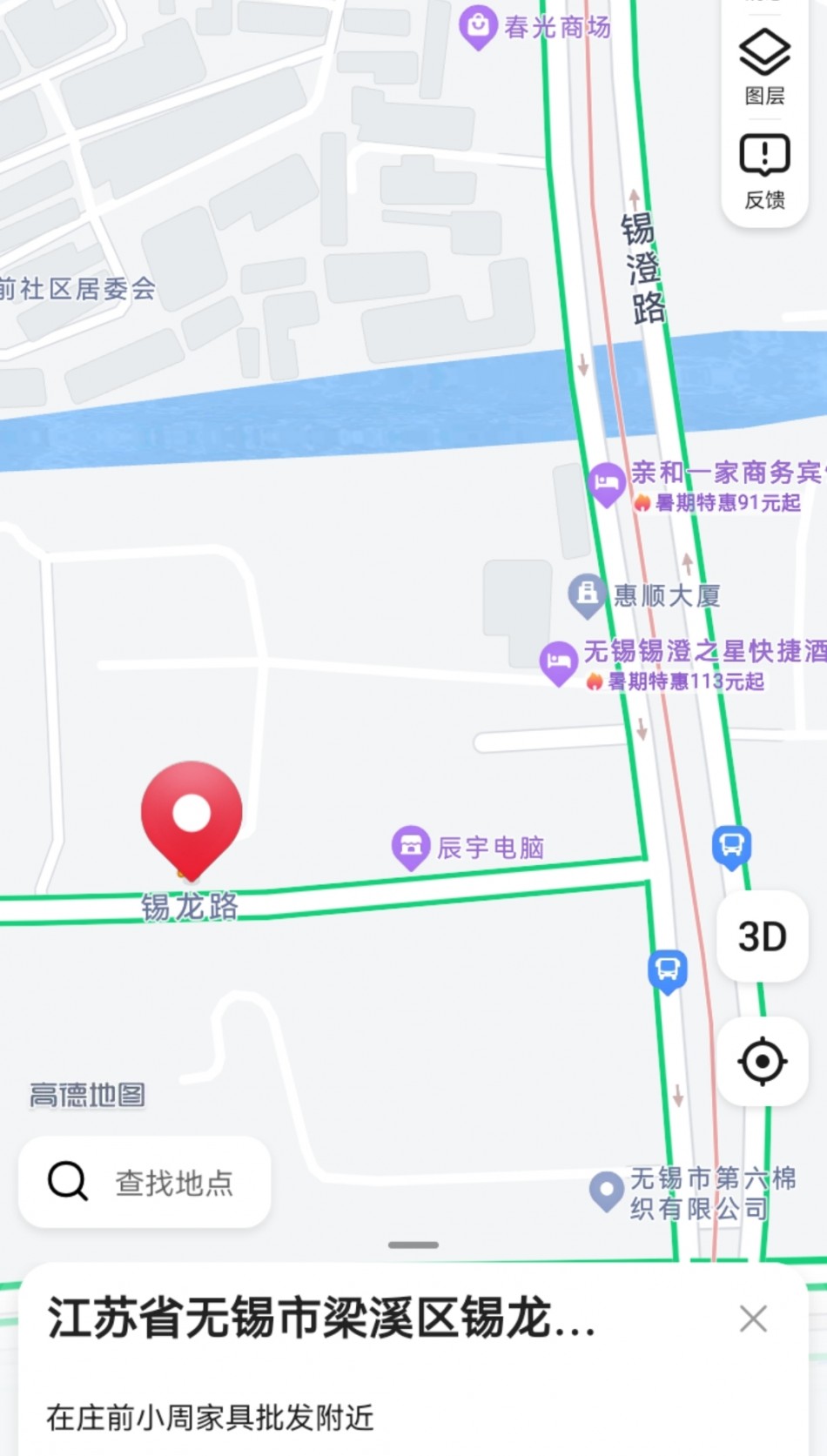Image resolution: width=827 pixels, height=1456 pixels.
Task: Select the 无锡市第六棉织有限公司 marker
Action: (x=606, y=1191)
